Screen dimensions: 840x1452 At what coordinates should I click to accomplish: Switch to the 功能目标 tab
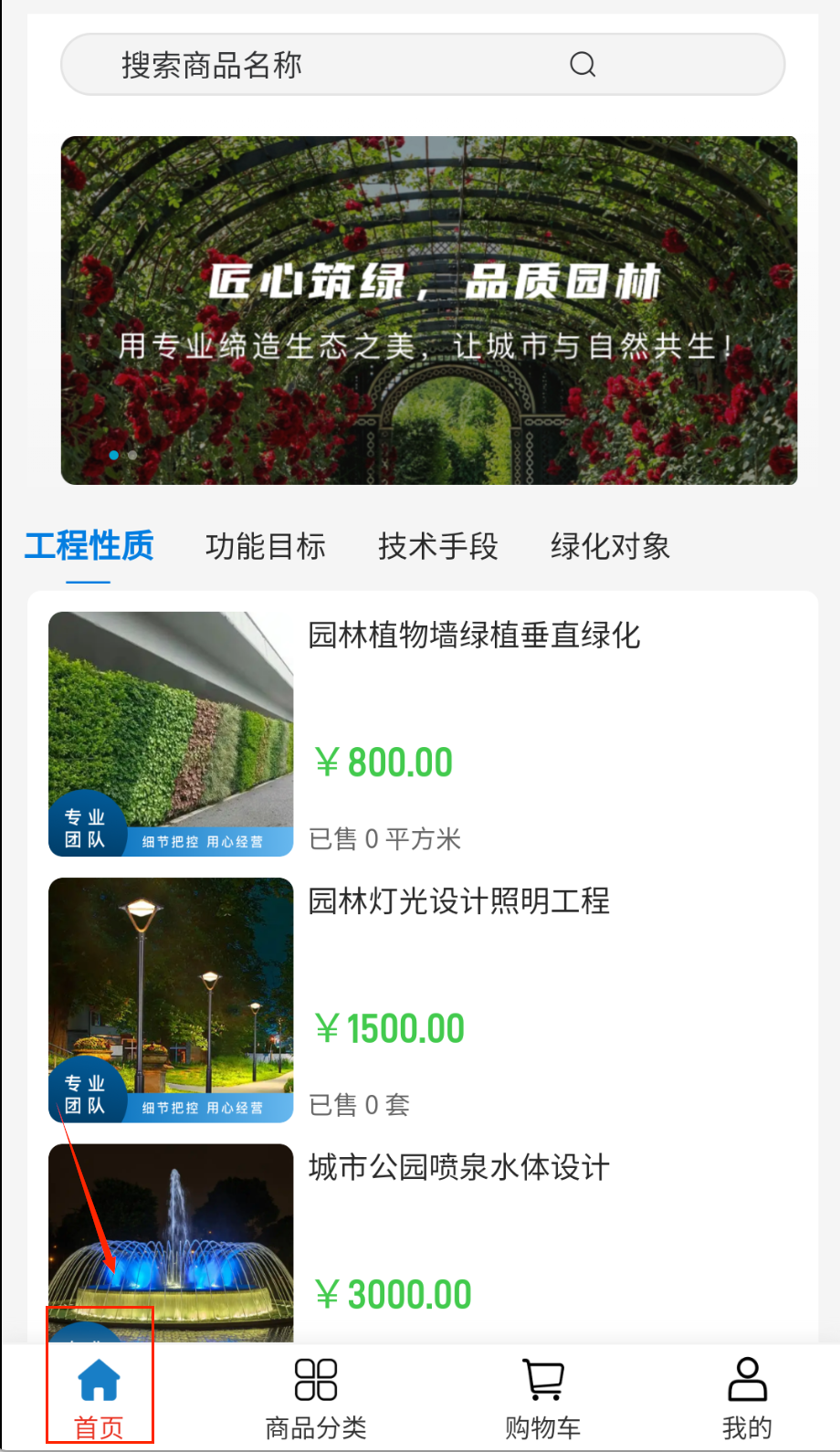[266, 546]
